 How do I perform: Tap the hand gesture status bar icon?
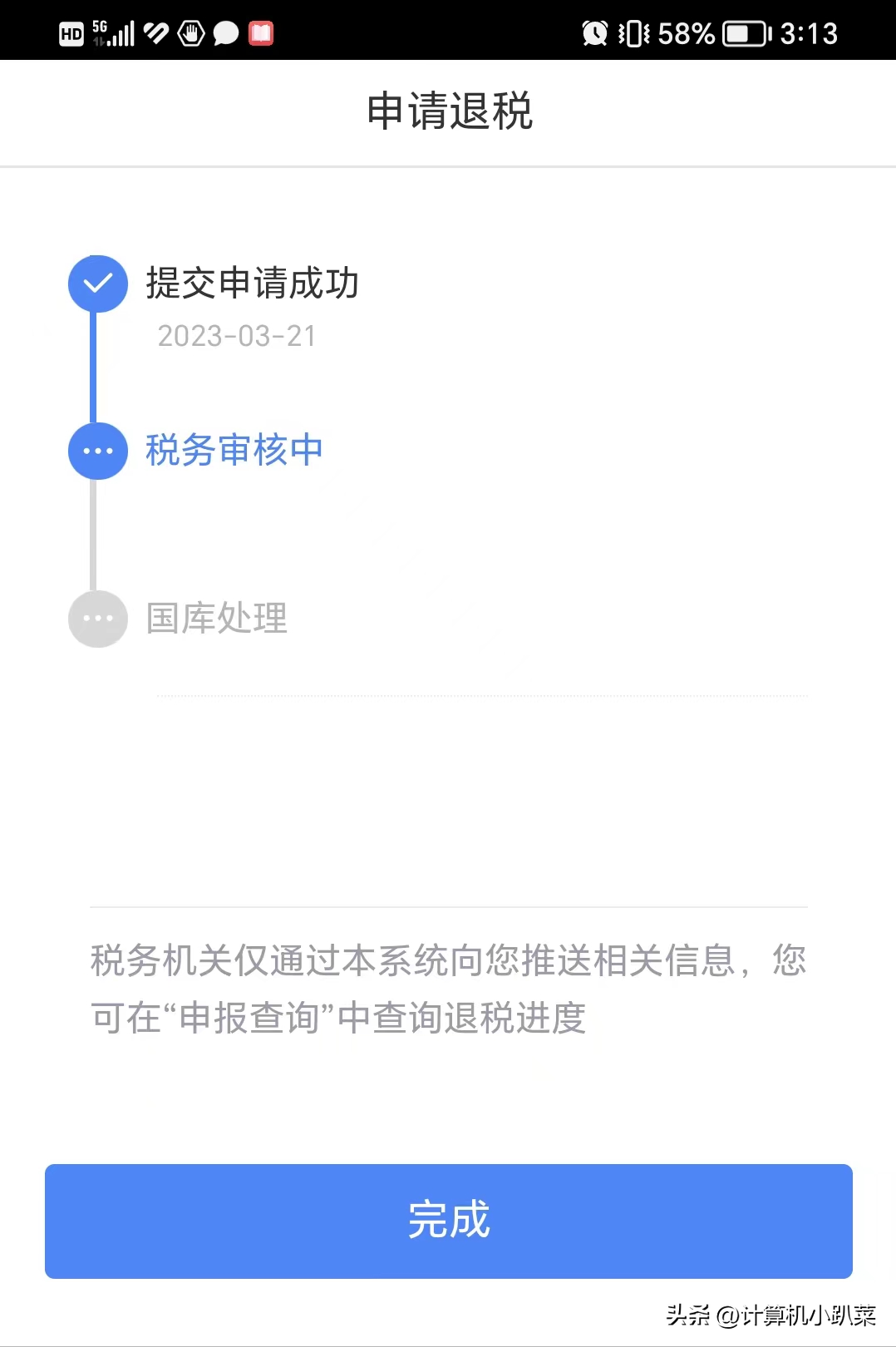pos(191,32)
